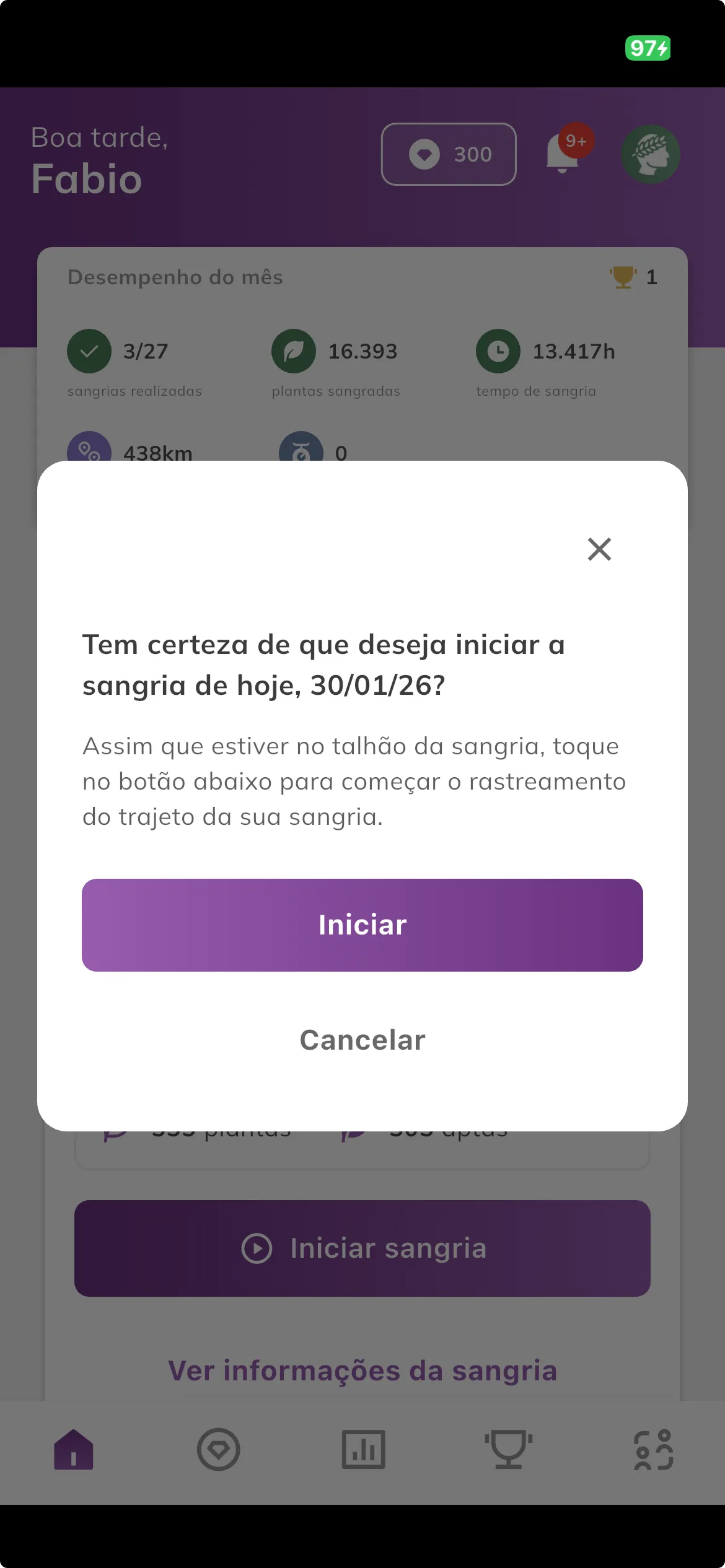Tap the battery saver 97 status indicator
This screenshot has height=1568, width=725.
click(x=647, y=48)
